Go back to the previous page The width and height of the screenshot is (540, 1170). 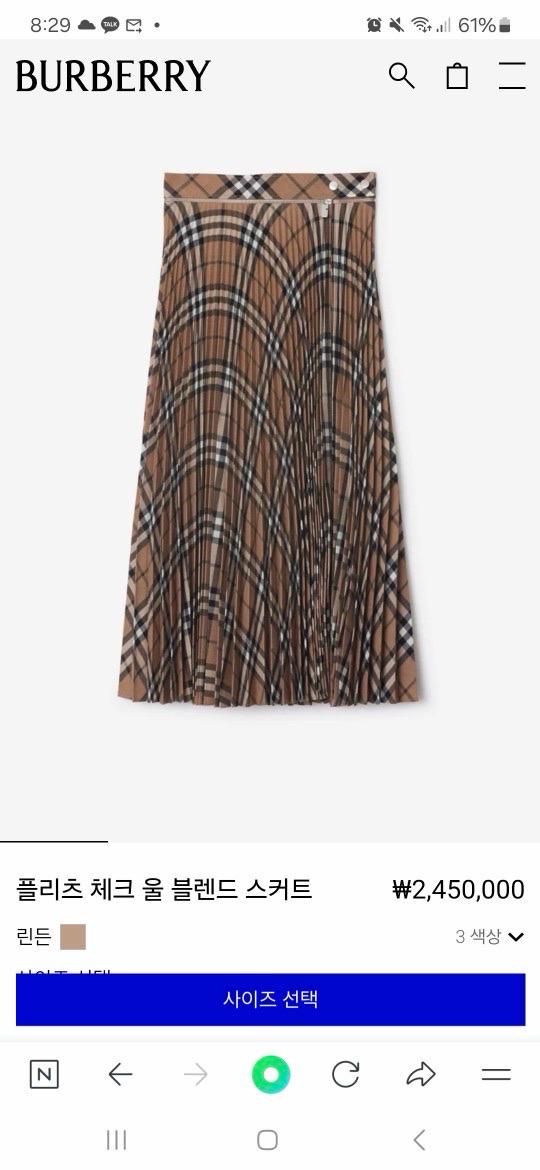[120, 1074]
